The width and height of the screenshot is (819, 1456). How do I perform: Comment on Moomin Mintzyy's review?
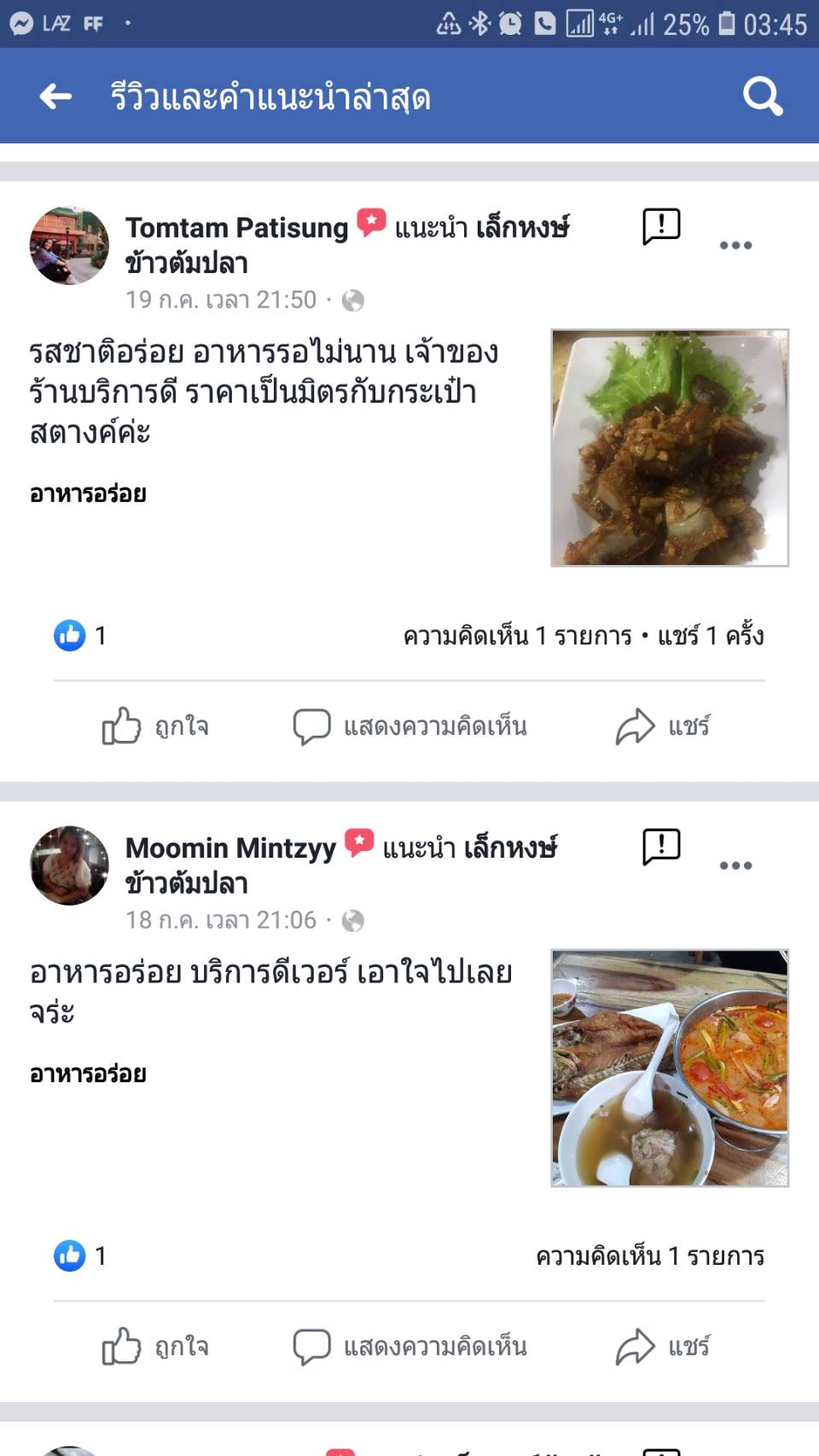[410, 1347]
